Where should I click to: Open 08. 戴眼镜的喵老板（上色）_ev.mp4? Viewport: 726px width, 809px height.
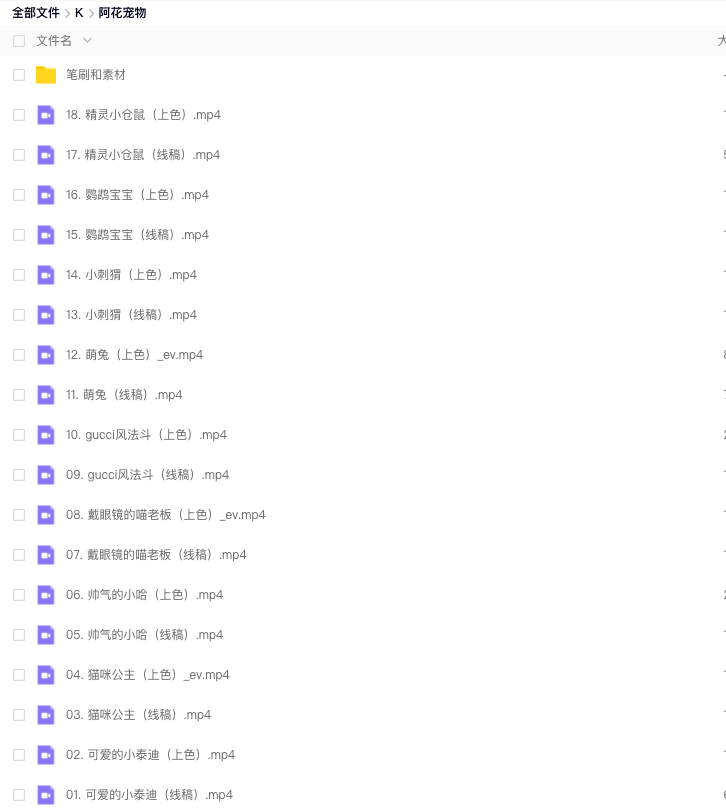coord(165,515)
